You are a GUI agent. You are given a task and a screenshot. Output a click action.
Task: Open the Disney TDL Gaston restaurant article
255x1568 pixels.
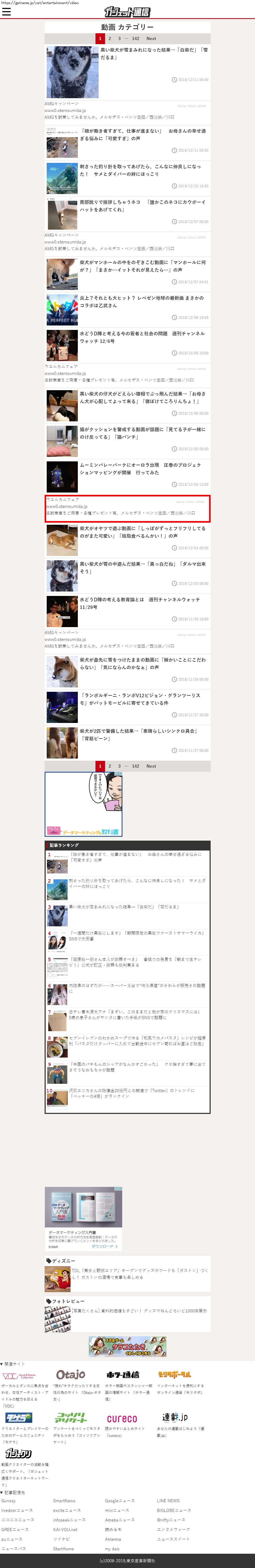tap(140, 1273)
